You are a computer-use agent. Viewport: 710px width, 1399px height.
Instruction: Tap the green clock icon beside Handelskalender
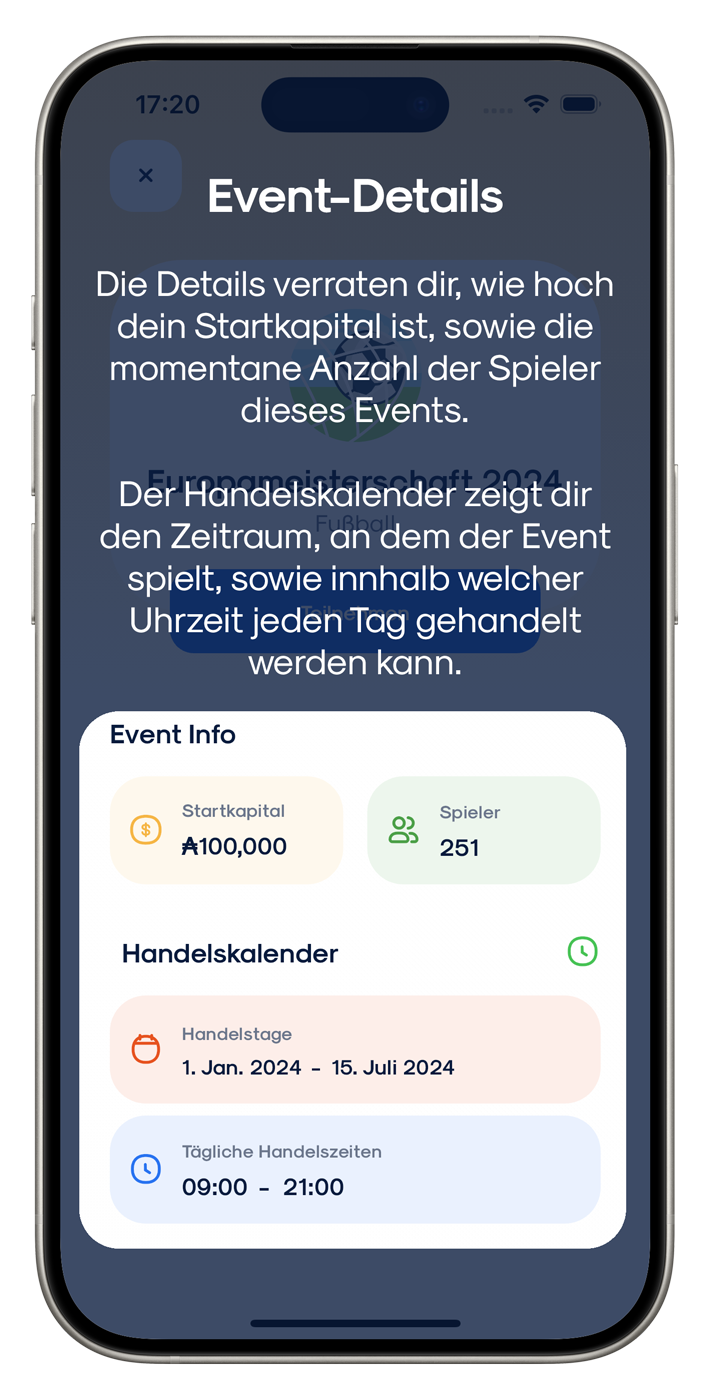coord(582,951)
